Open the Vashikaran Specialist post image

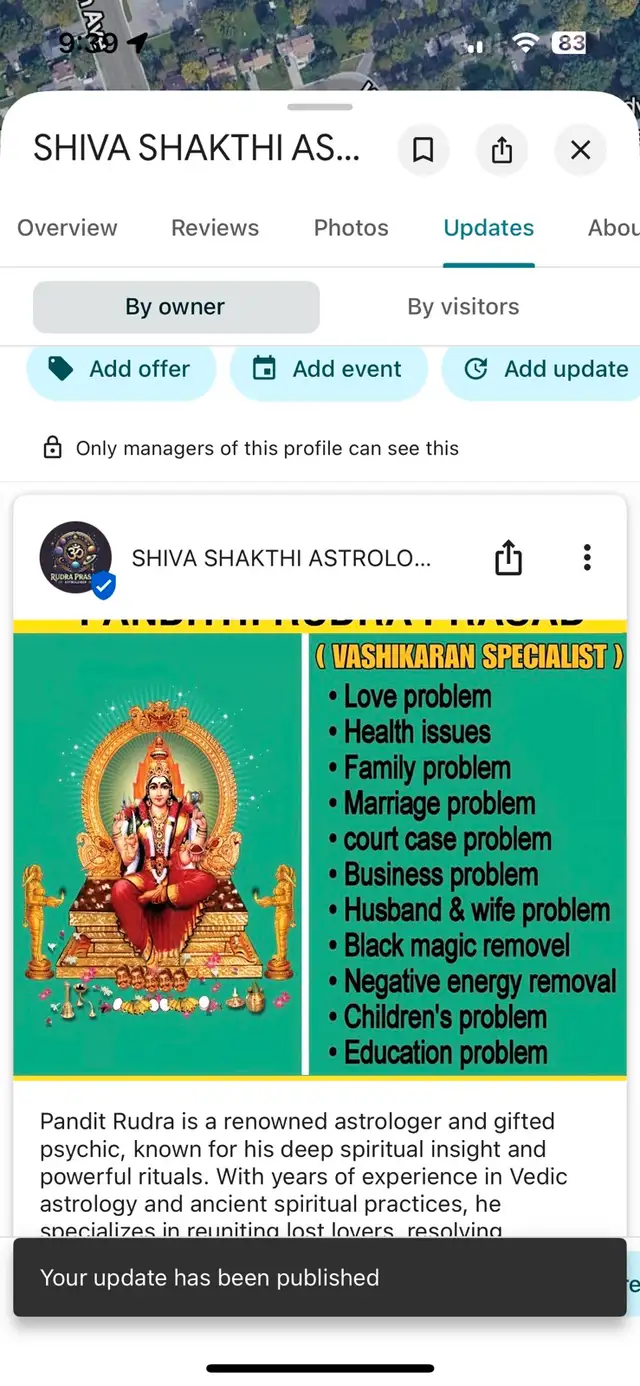point(320,850)
